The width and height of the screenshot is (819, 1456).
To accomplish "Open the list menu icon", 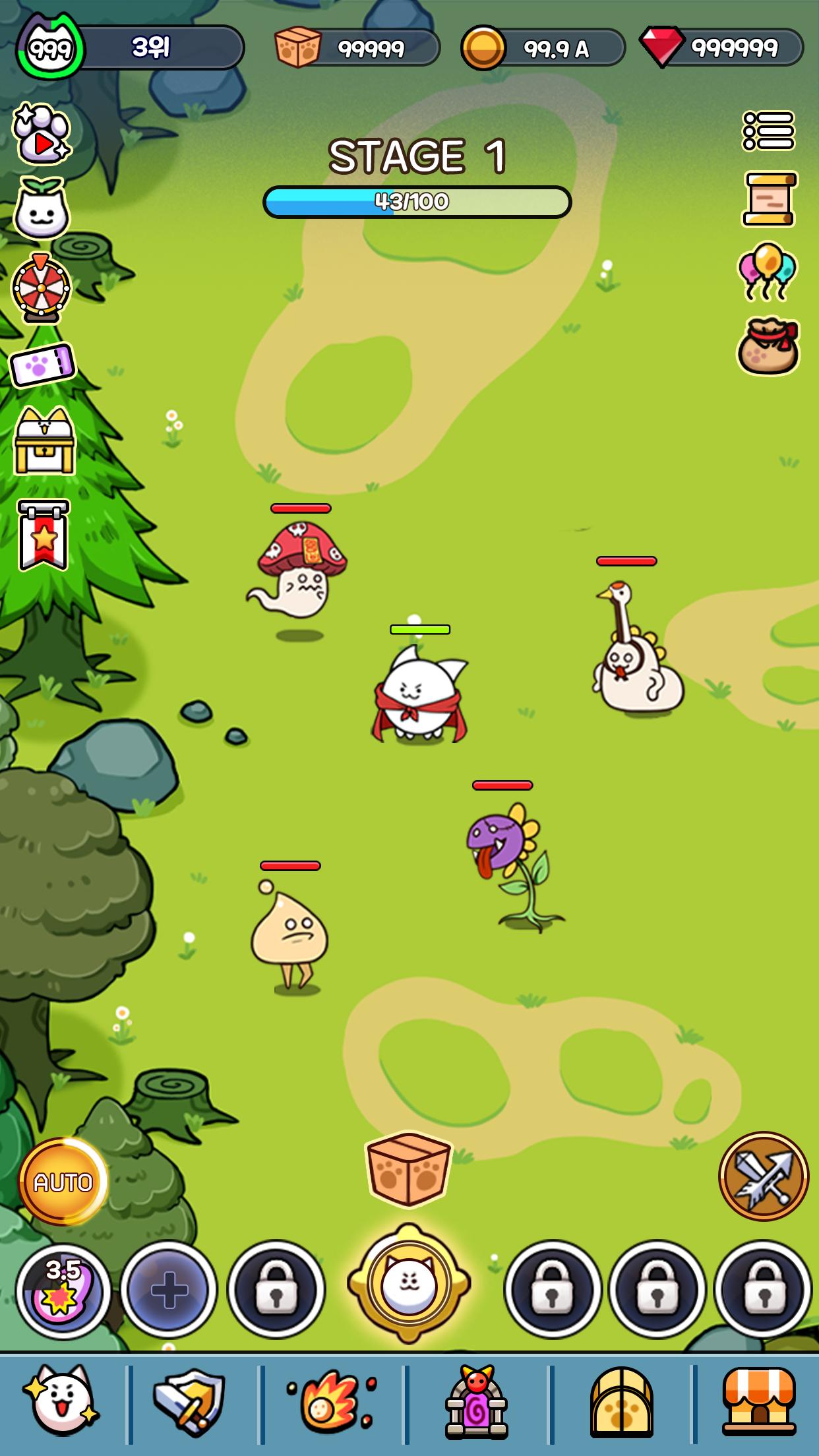I will 768,131.
